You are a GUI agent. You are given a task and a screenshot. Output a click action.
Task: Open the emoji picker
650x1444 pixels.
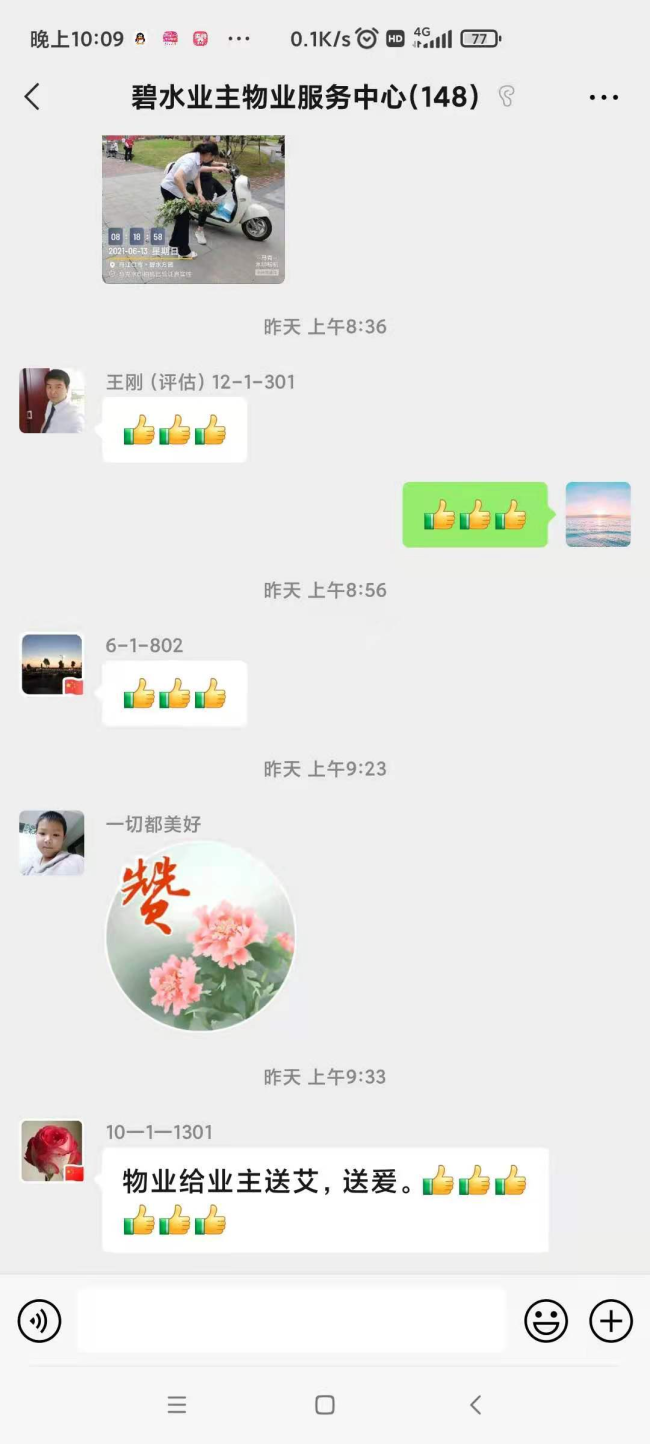coord(546,1321)
